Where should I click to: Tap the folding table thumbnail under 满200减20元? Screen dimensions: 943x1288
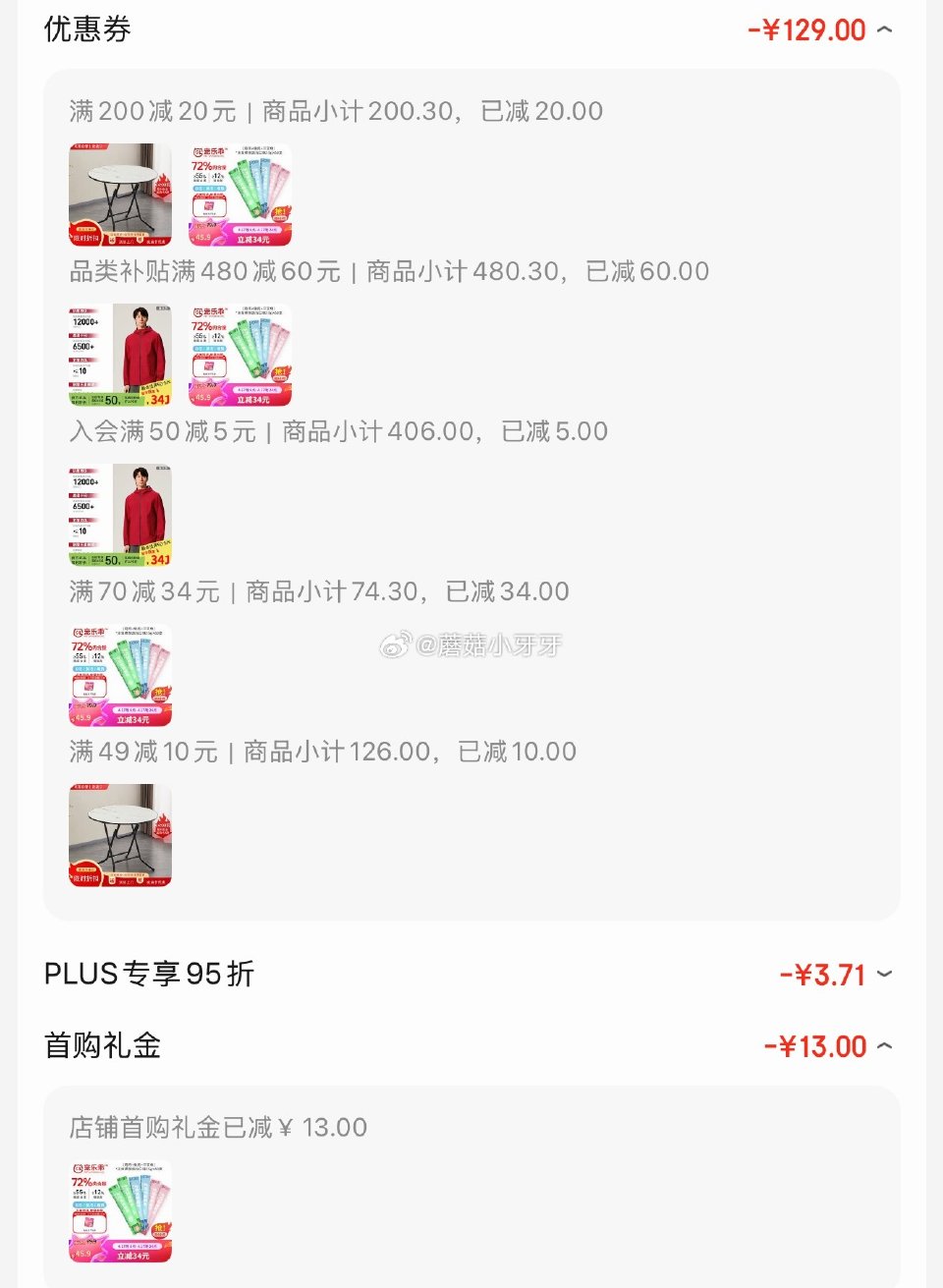coord(119,195)
